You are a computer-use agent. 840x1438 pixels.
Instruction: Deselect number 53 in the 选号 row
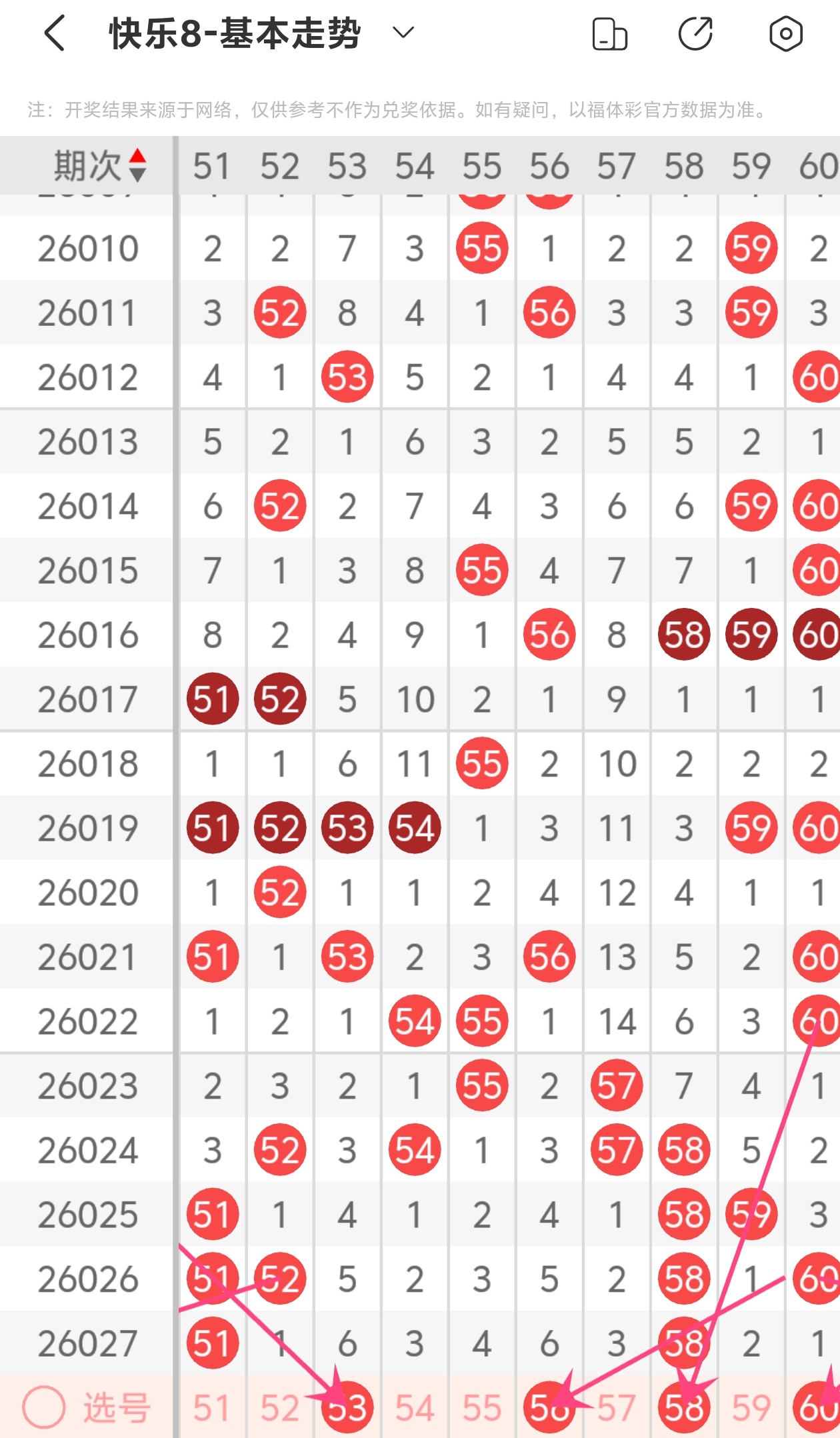[347, 1408]
